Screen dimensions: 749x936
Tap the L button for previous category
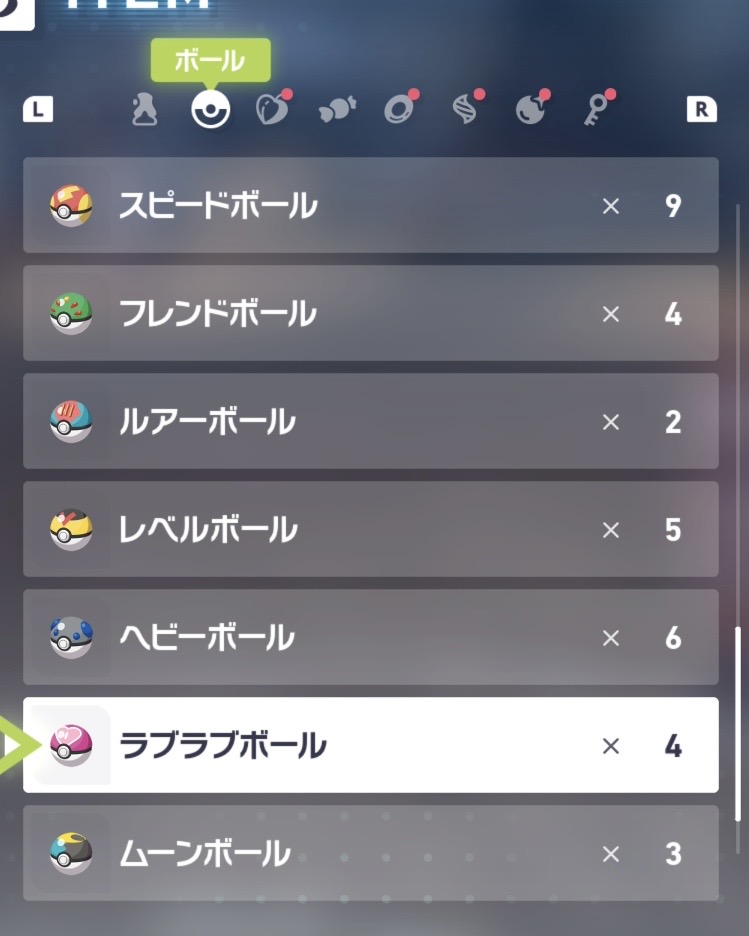click(x=38, y=110)
